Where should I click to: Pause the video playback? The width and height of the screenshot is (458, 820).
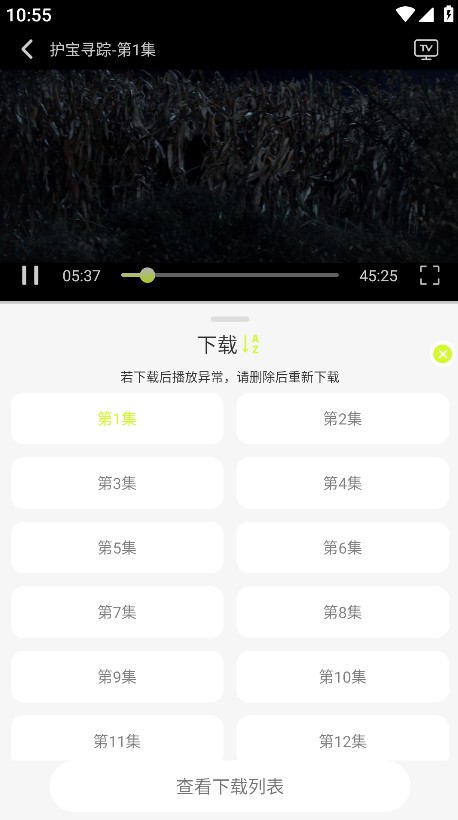[30, 276]
